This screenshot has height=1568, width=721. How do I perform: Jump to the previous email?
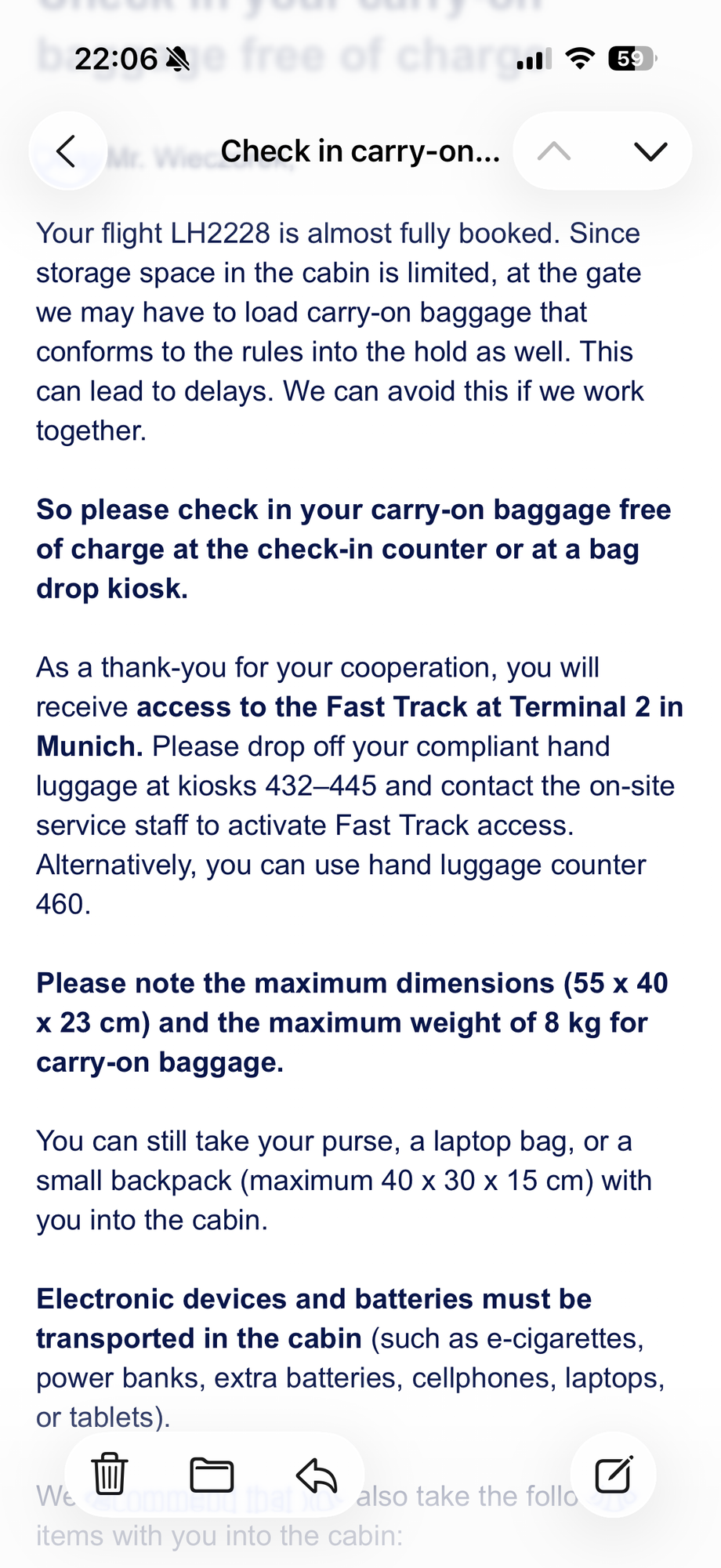(x=554, y=151)
